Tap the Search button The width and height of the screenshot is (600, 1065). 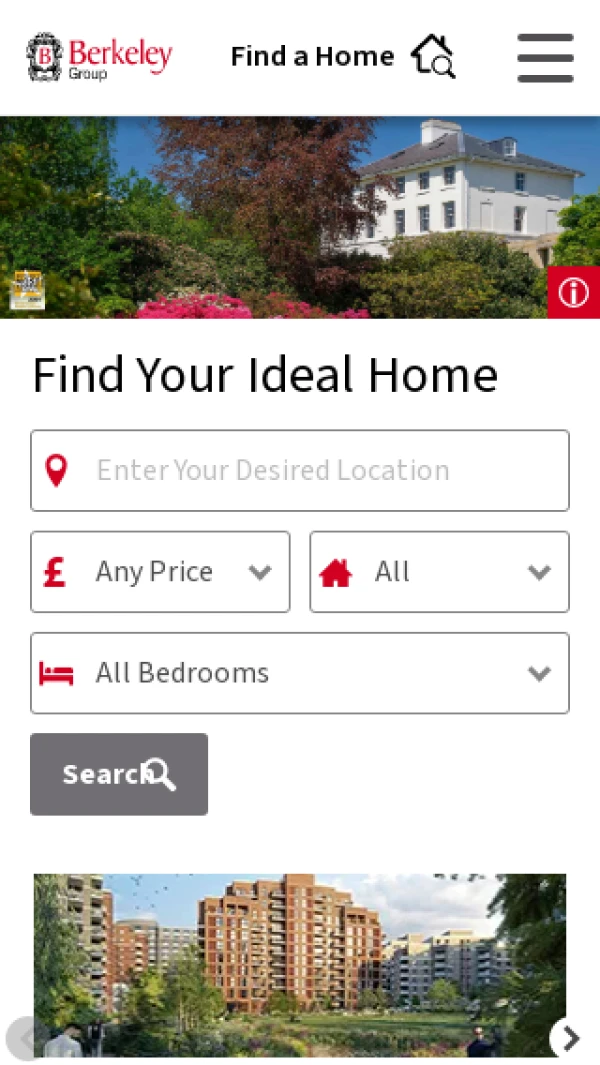(119, 774)
